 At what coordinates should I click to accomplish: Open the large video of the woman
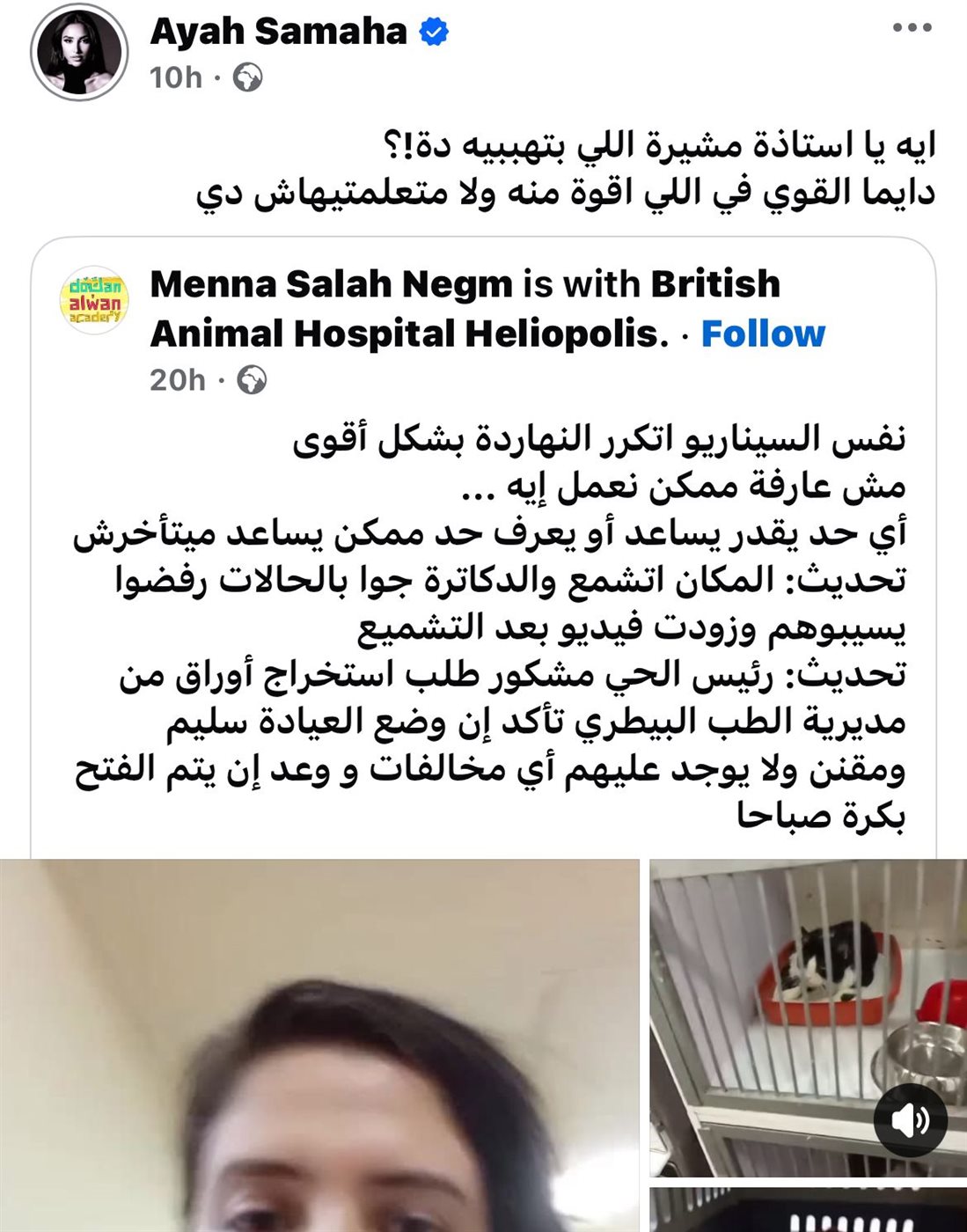(x=319, y=1045)
